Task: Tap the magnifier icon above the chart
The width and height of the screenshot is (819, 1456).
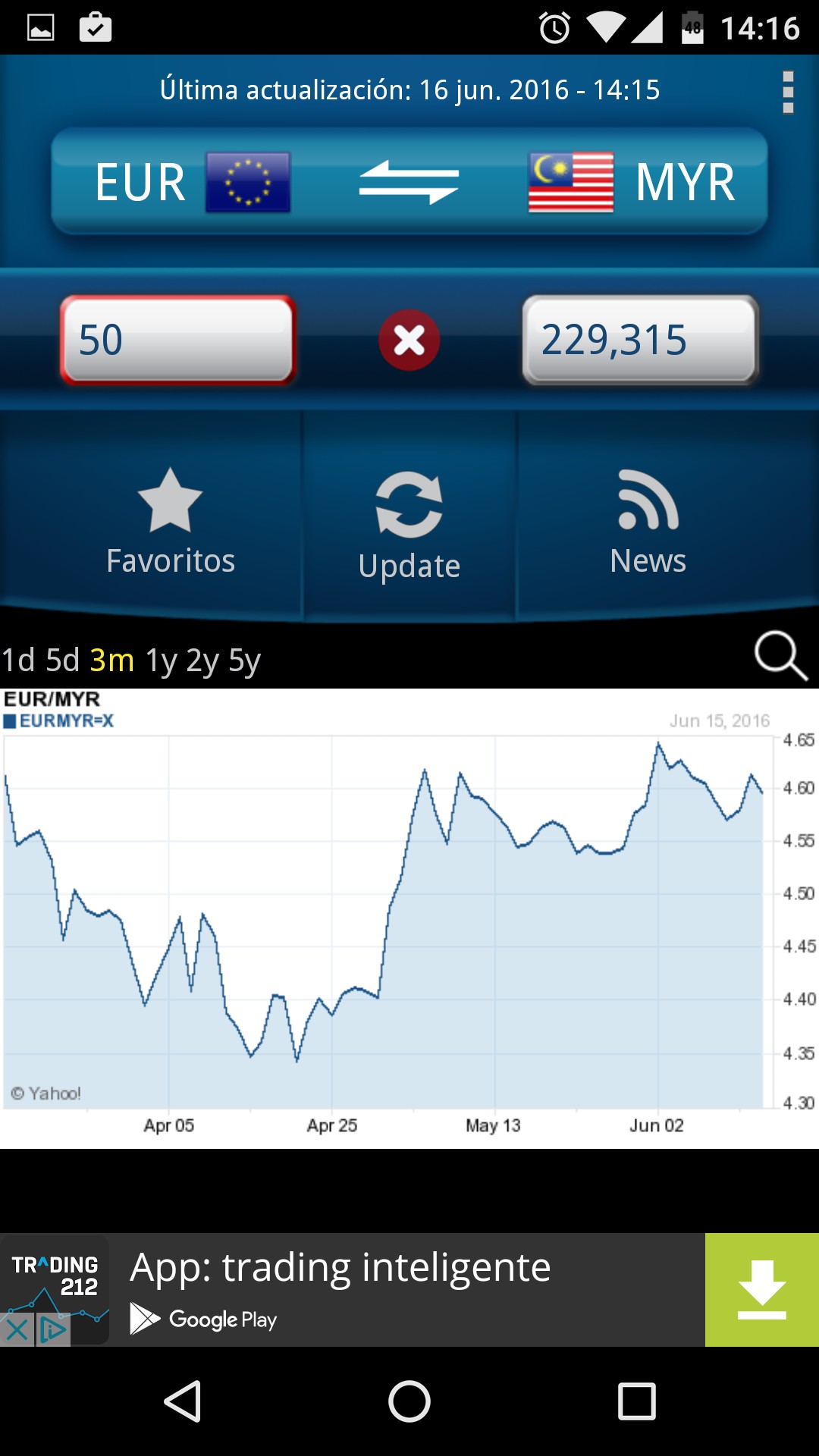Action: [780, 655]
